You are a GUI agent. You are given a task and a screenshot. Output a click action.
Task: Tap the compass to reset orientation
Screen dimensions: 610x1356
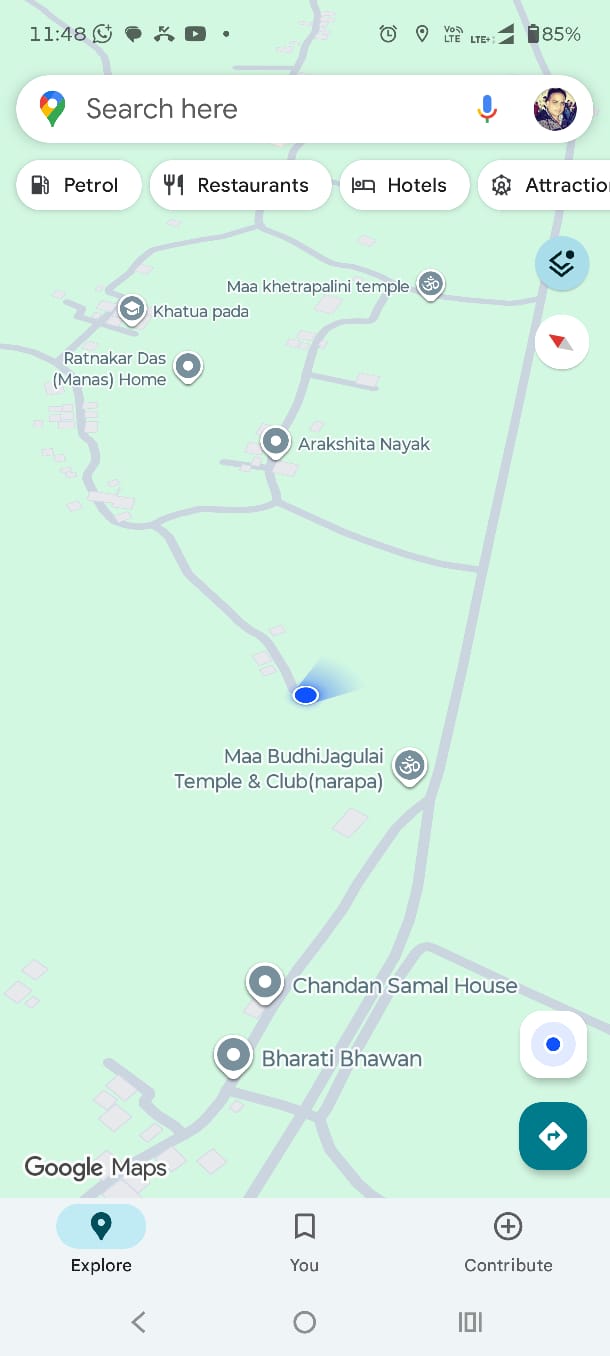pyautogui.click(x=562, y=343)
